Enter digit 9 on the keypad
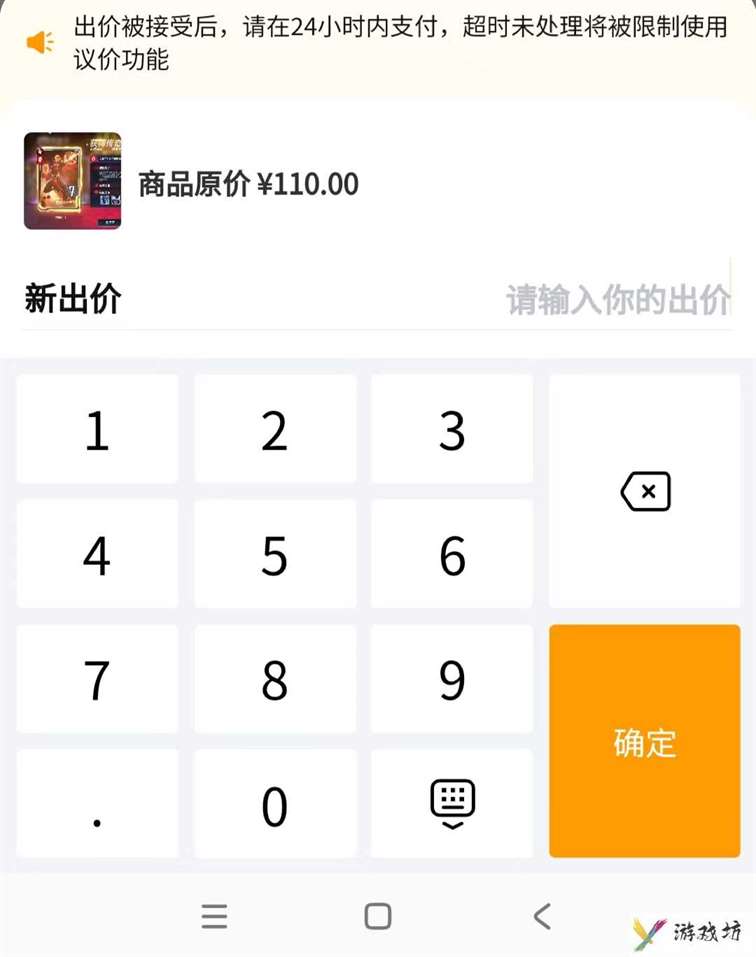The image size is (756, 957). click(x=452, y=680)
